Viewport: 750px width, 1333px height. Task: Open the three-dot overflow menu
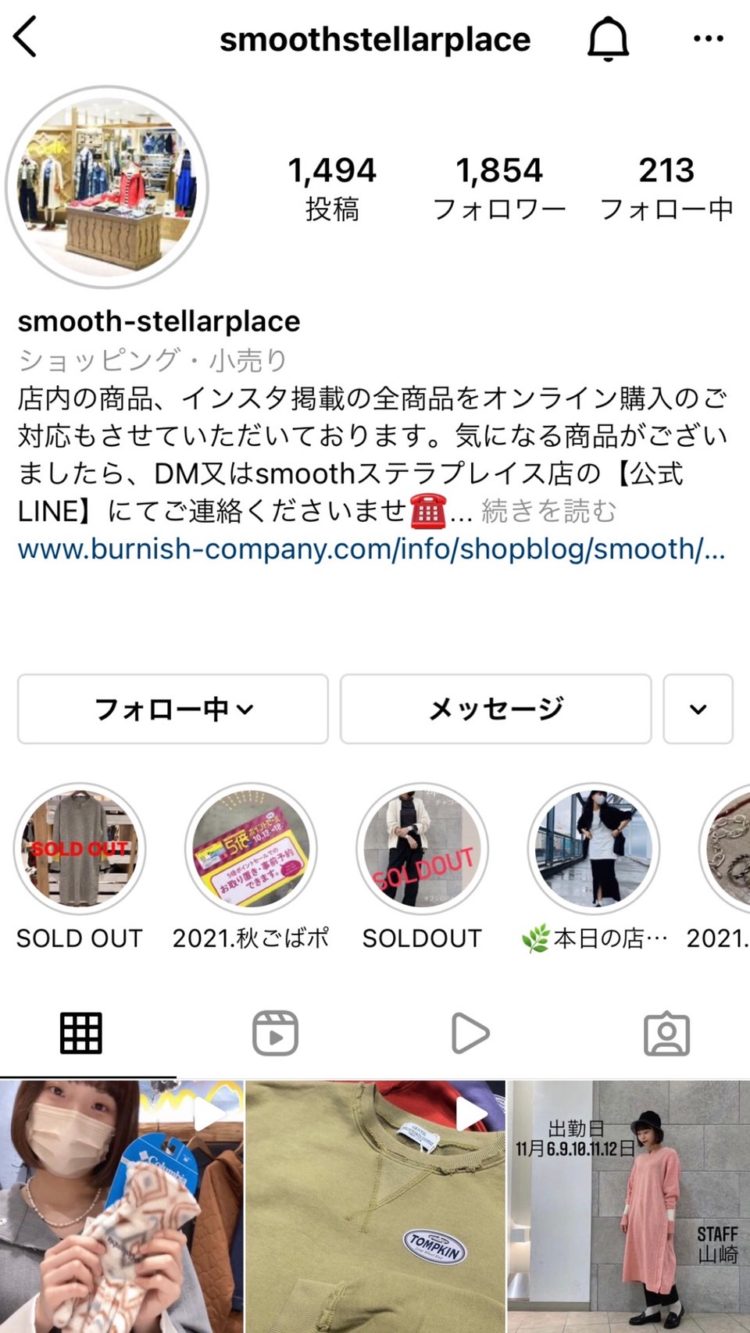click(708, 40)
